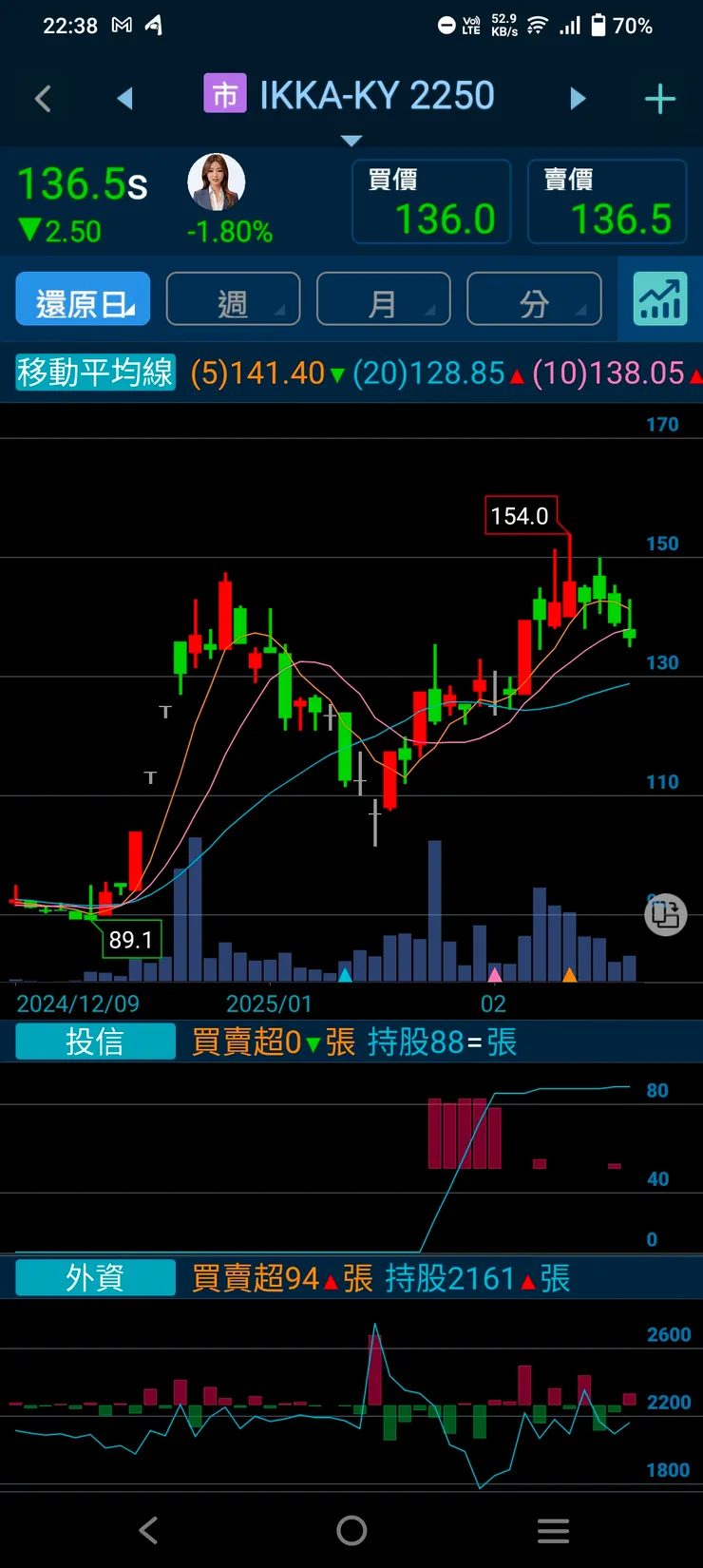
Task: Switch to the 月 monthly chart
Action: [x=383, y=299]
